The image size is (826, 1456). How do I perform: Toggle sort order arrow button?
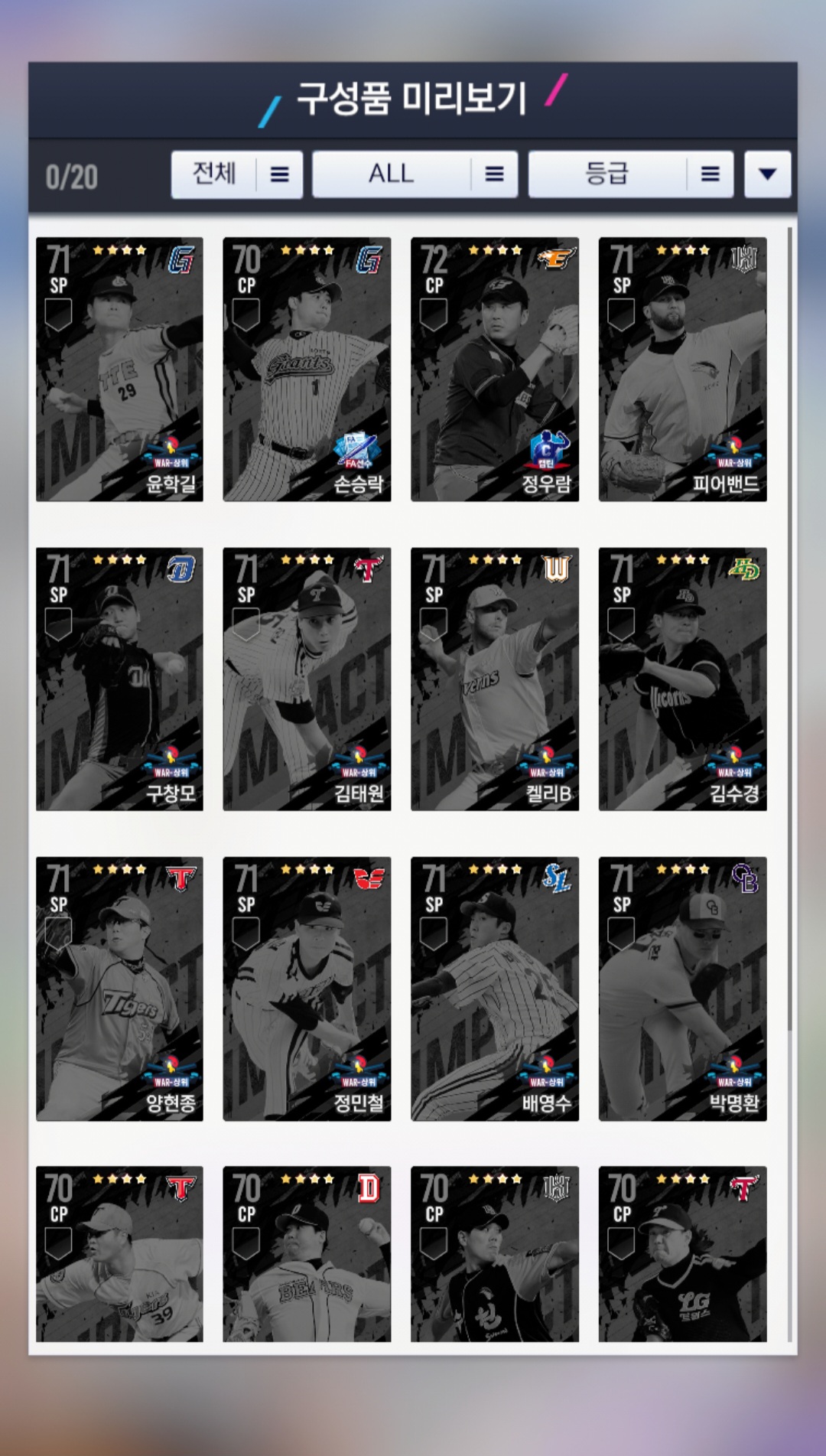click(x=767, y=174)
